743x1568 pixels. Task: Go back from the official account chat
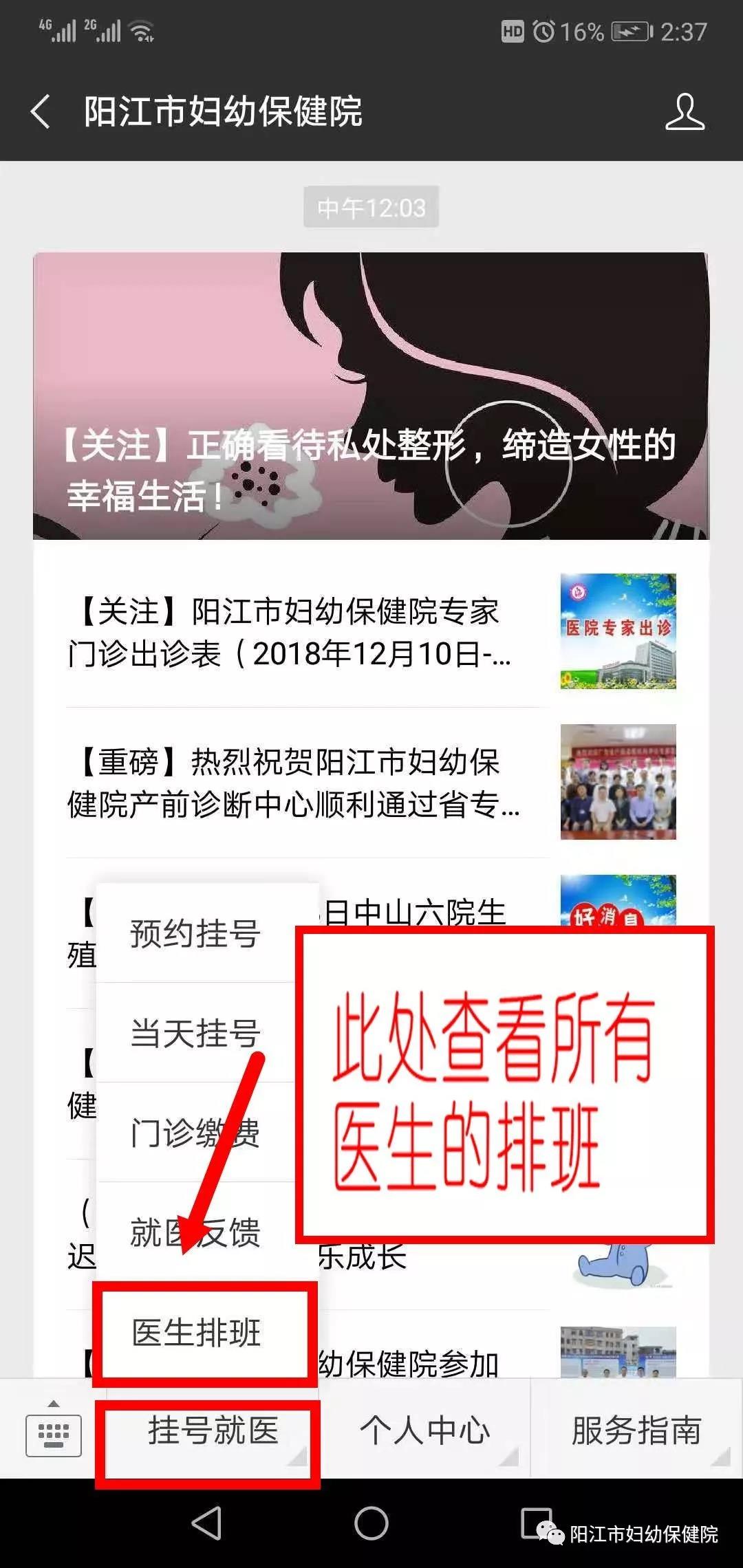coord(41,111)
